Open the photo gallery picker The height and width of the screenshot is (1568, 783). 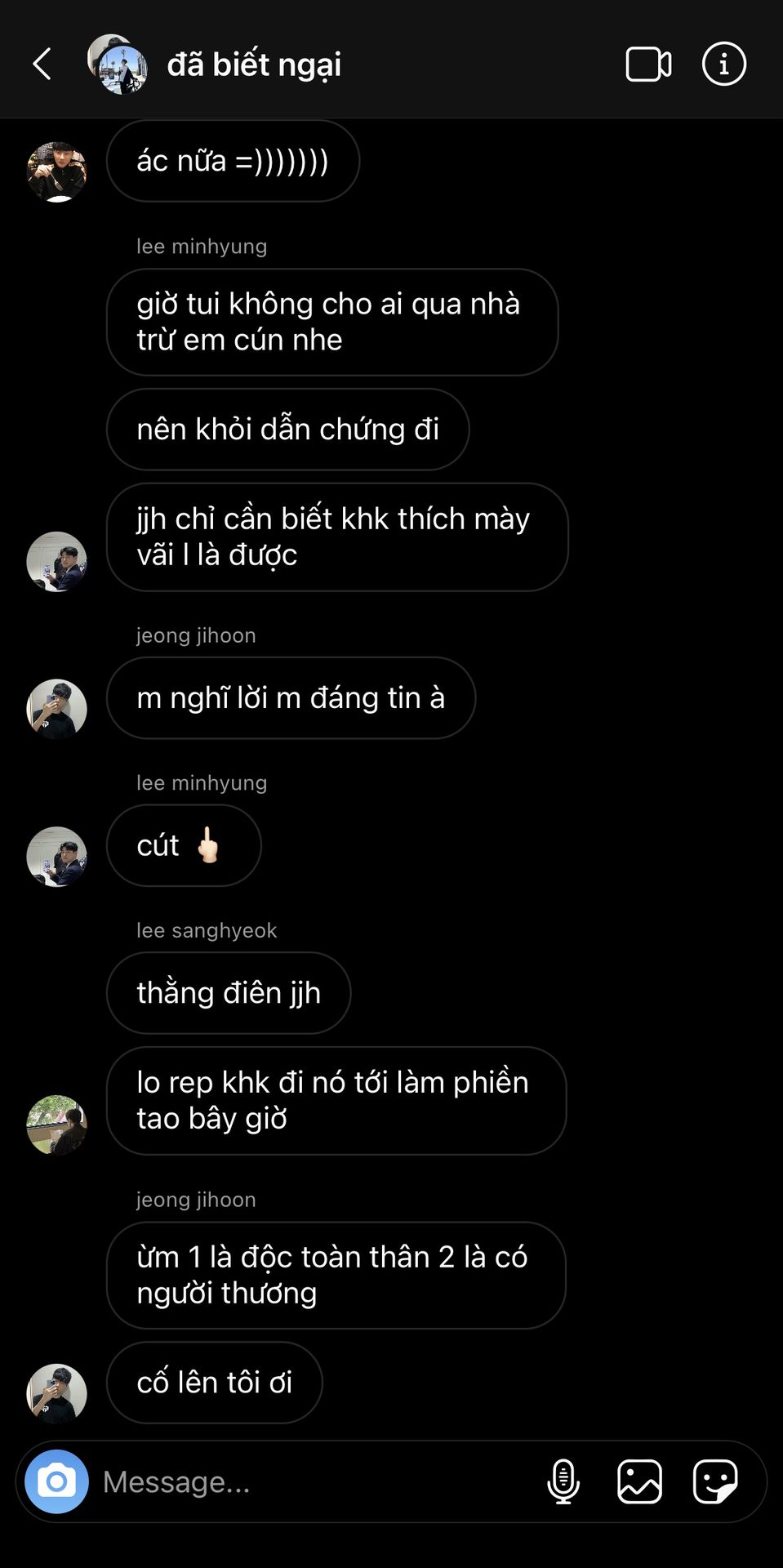coord(639,1481)
